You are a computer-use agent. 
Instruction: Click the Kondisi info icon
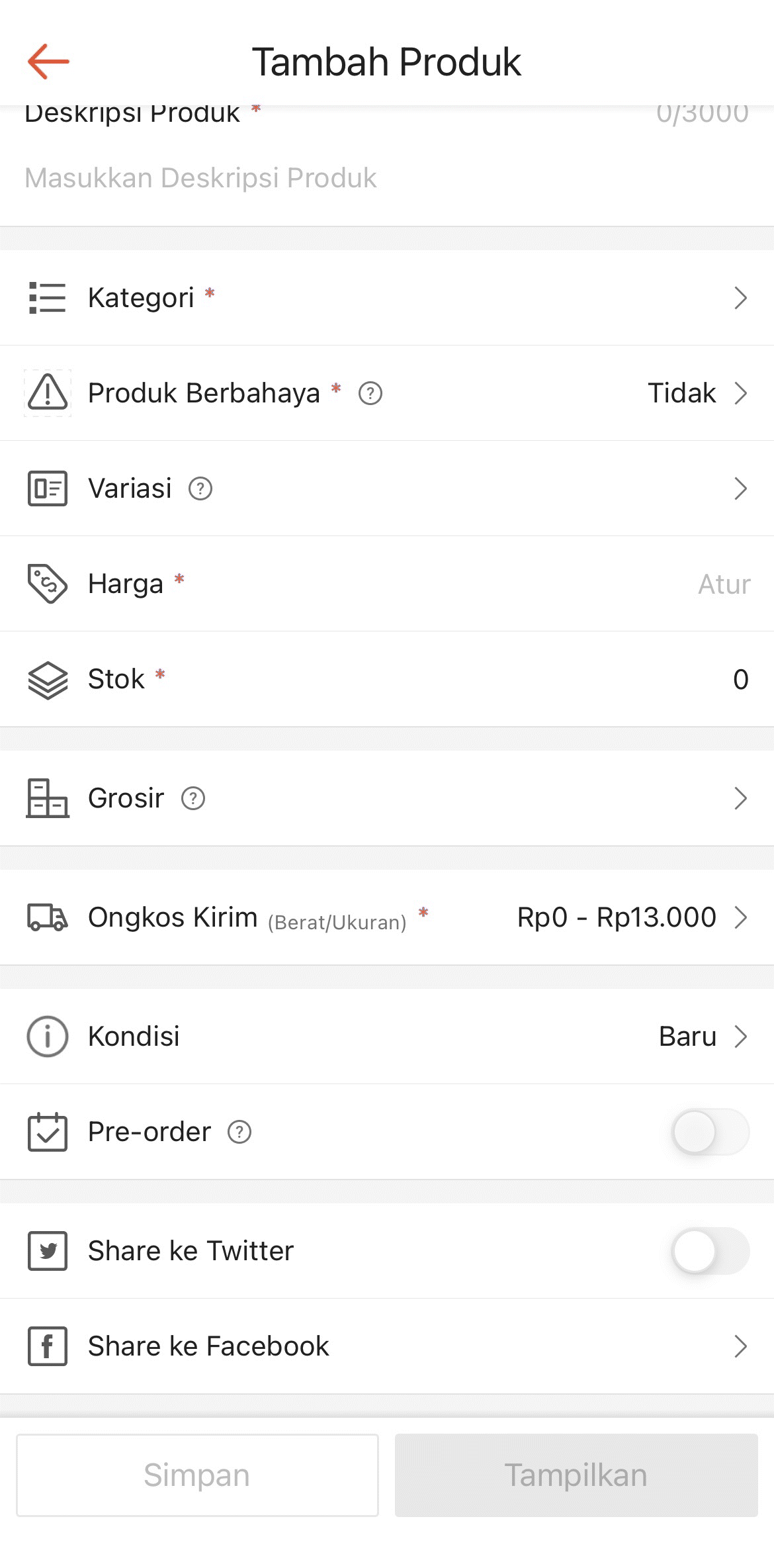[46, 1037]
